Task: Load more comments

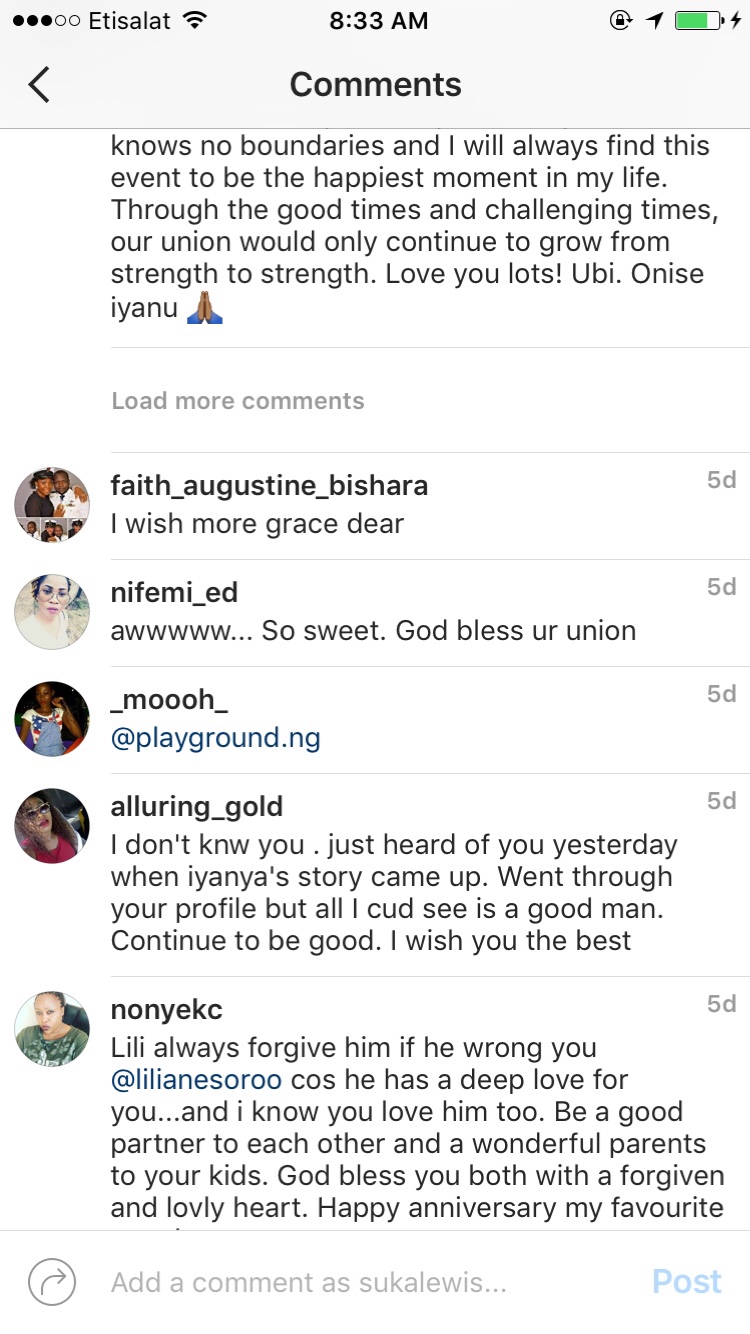Action: click(237, 401)
